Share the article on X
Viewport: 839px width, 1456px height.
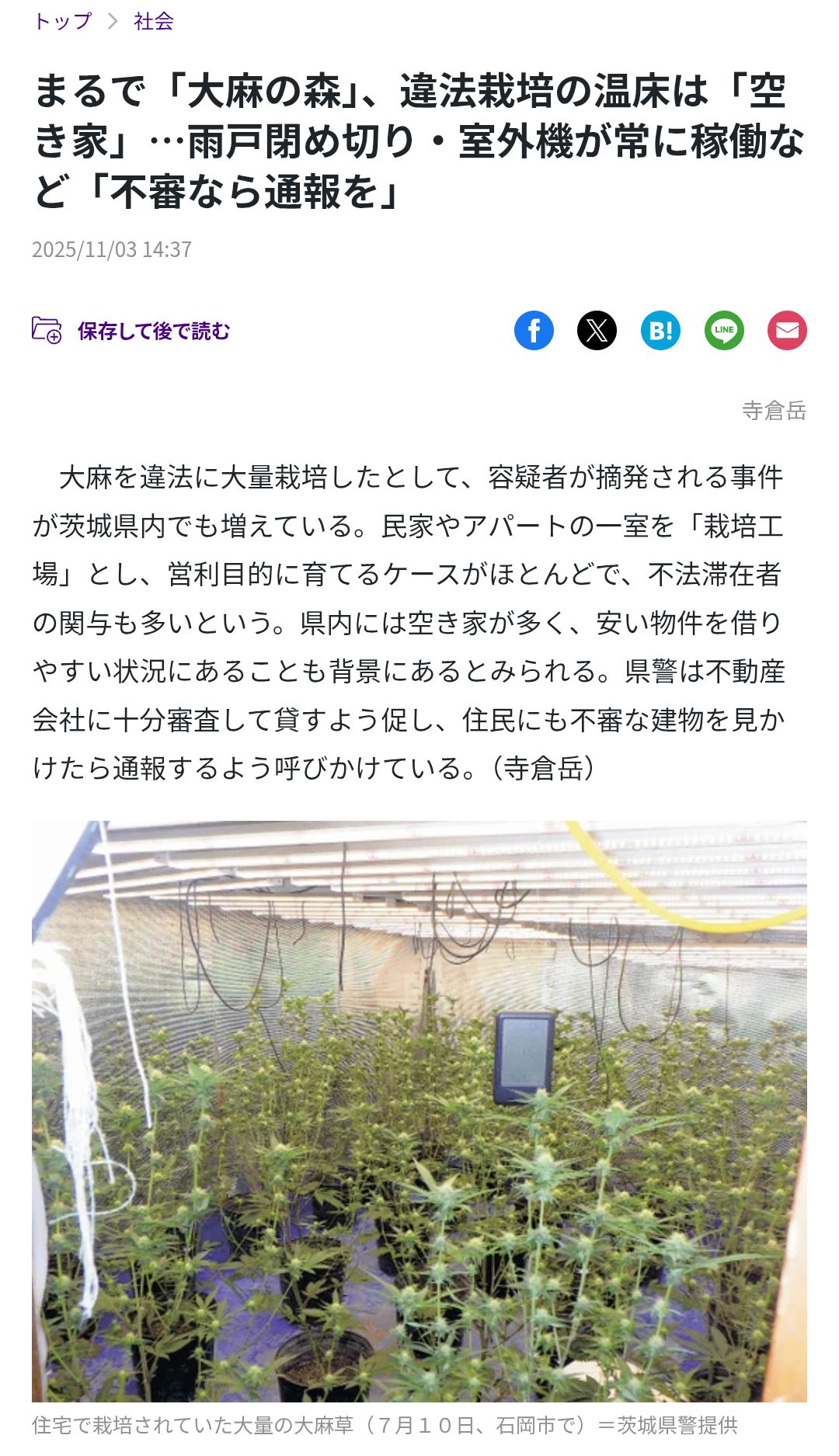pos(597,331)
